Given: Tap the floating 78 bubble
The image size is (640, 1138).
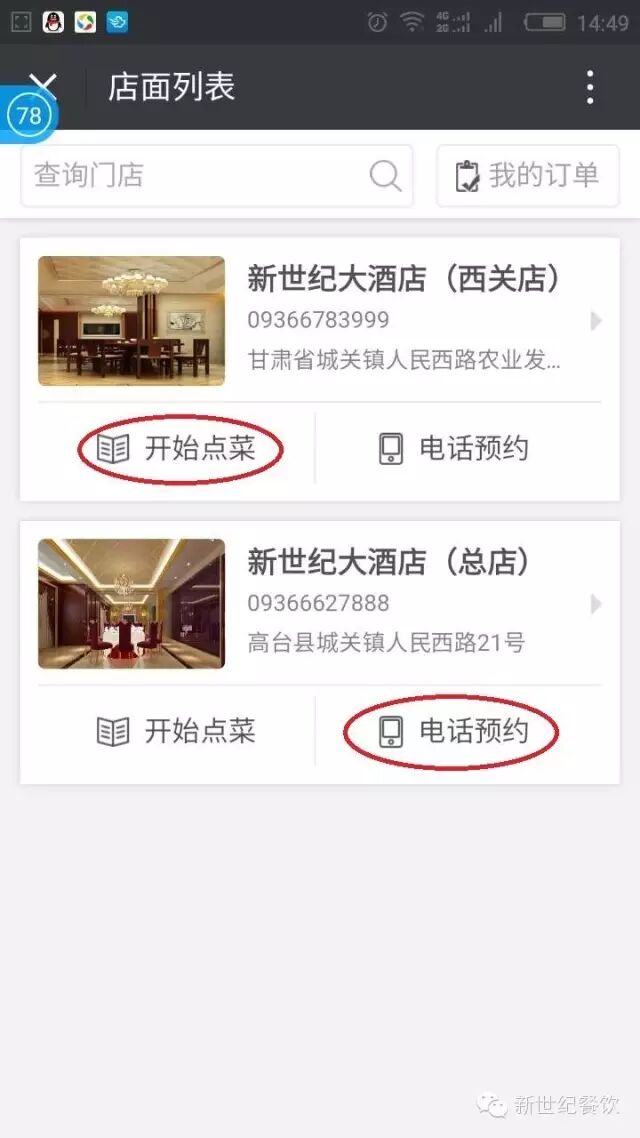Looking at the screenshot, I should 29,115.
